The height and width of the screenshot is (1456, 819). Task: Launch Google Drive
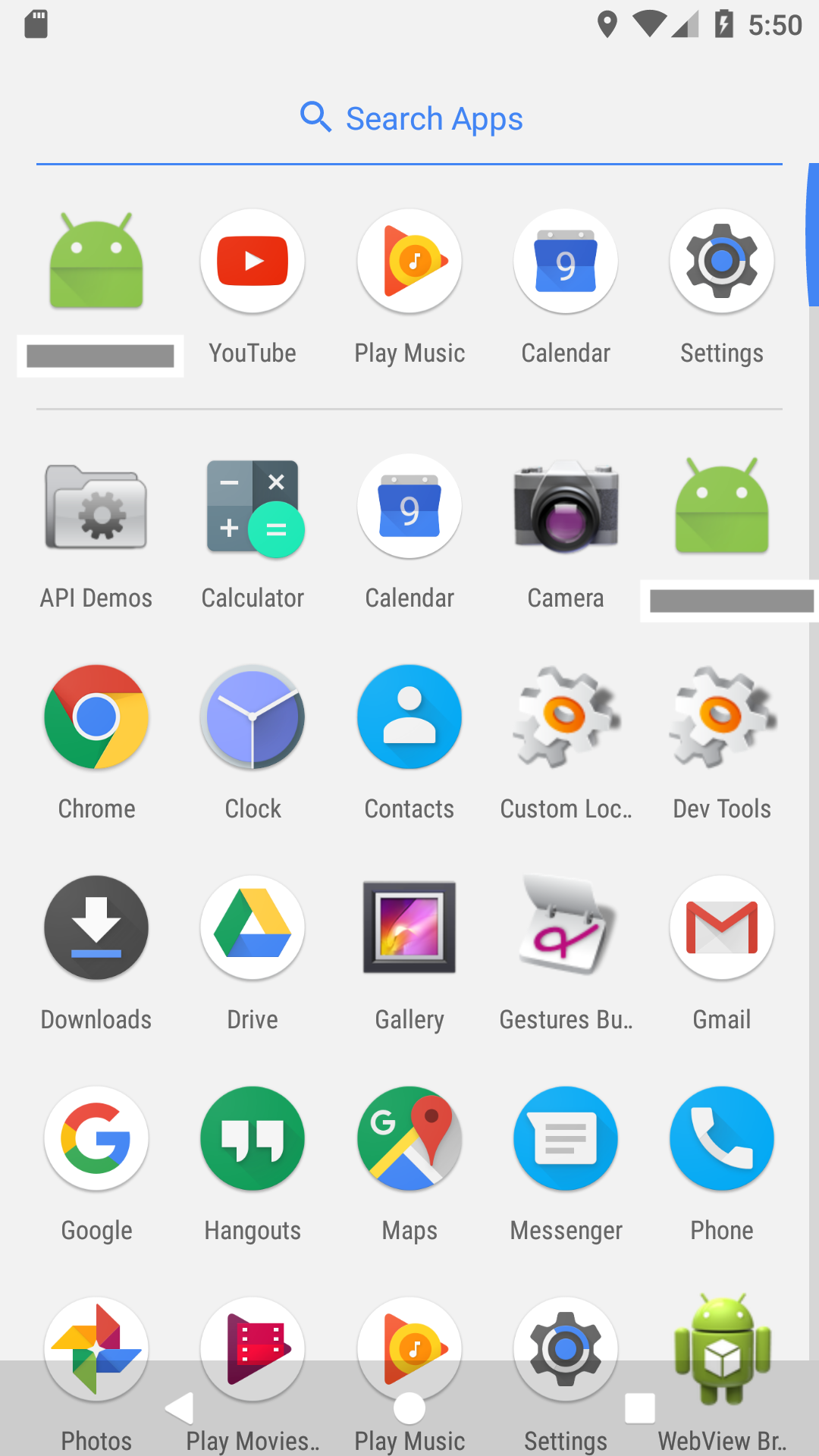click(x=253, y=927)
